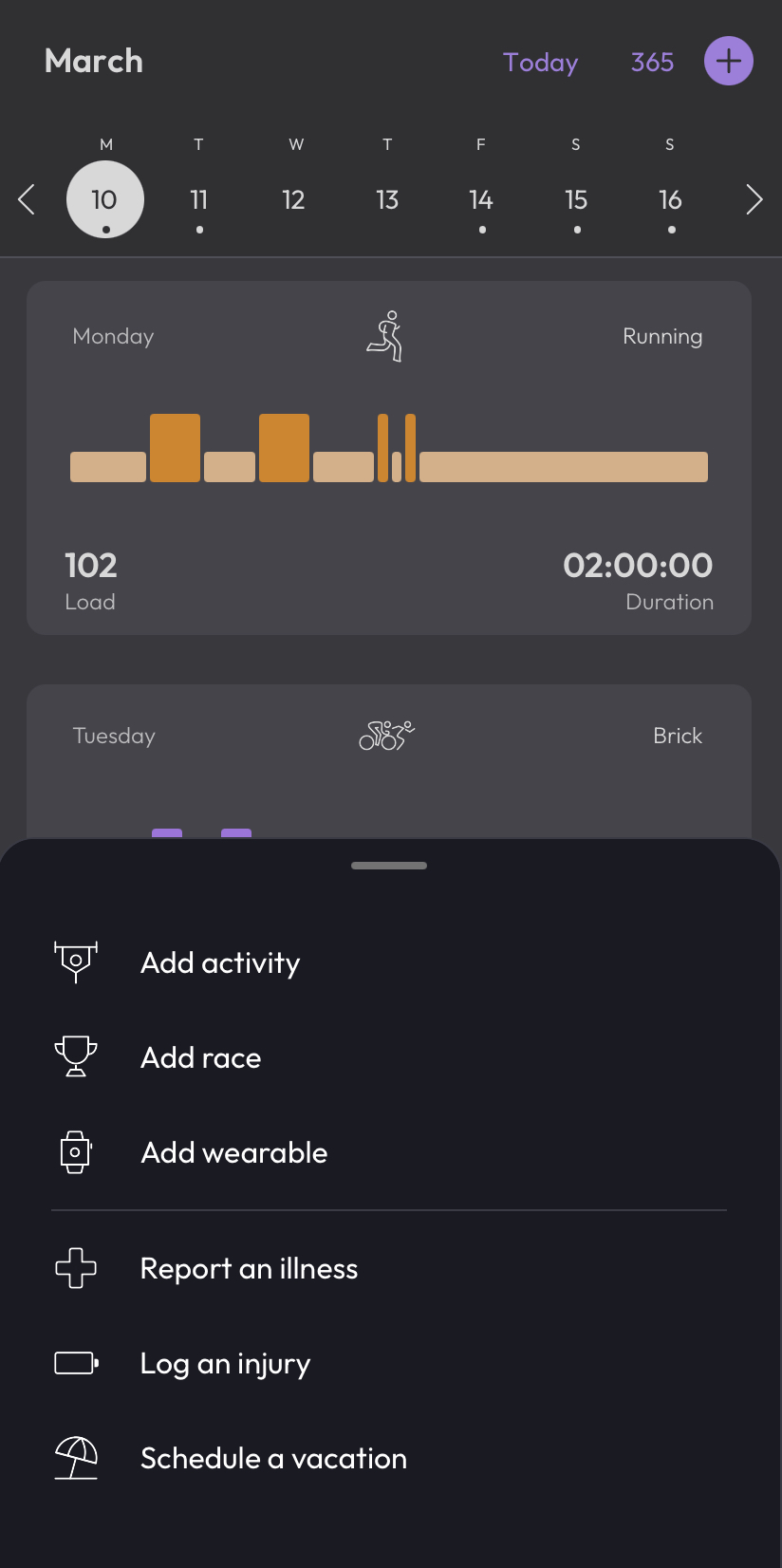Select Friday the 14th
The height and width of the screenshot is (1568, 782).
point(481,200)
